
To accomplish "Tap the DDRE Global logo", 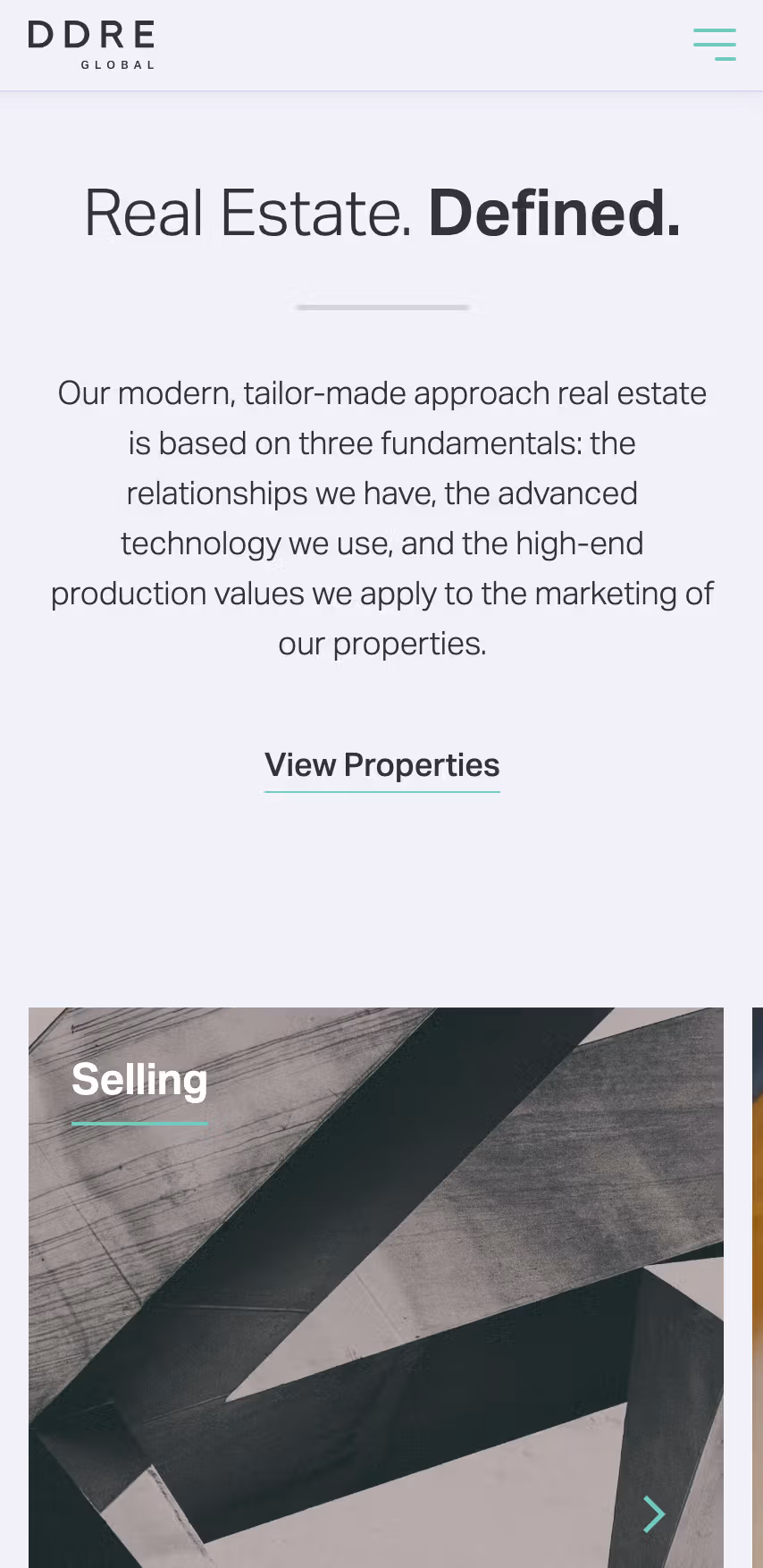I will [x=92, y=44].
